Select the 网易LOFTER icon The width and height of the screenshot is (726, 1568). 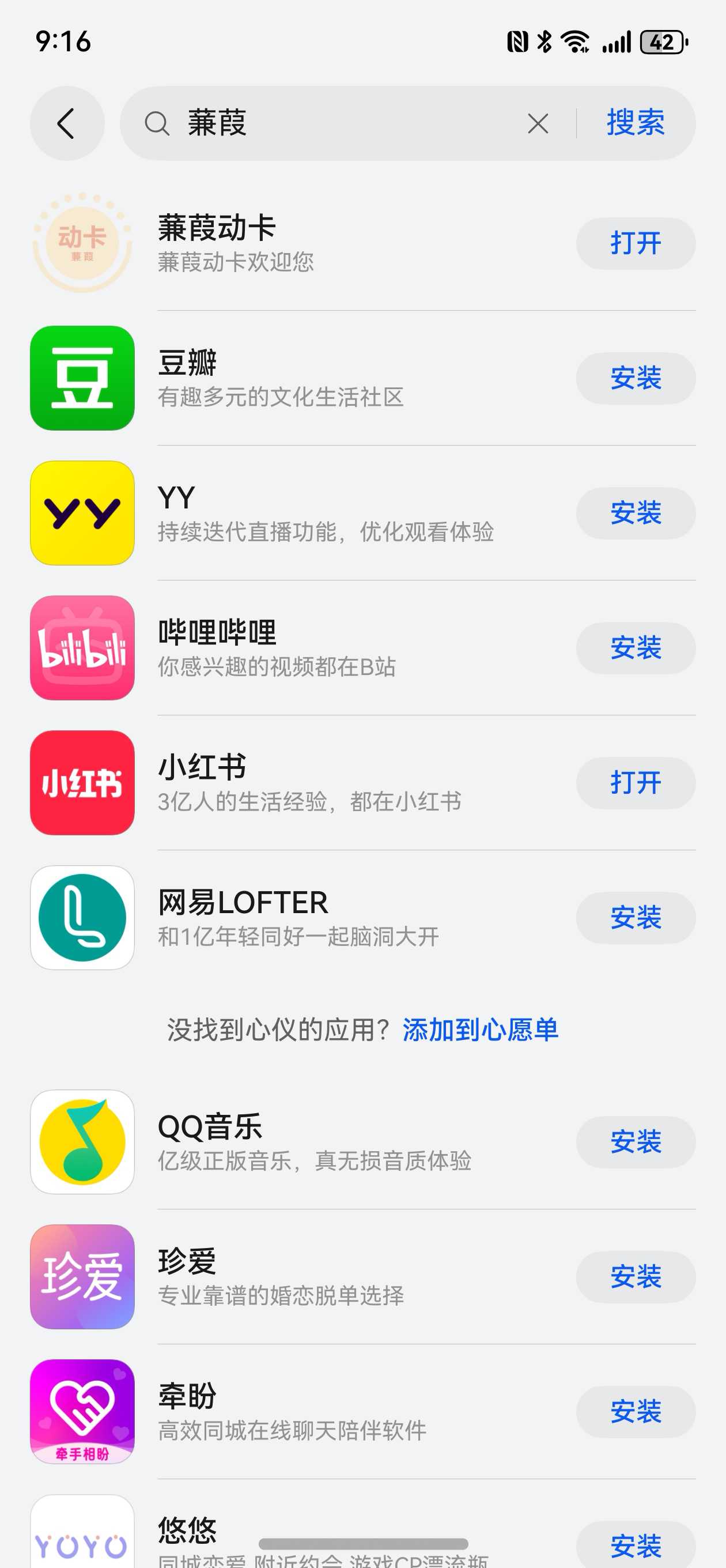point(82,918)
